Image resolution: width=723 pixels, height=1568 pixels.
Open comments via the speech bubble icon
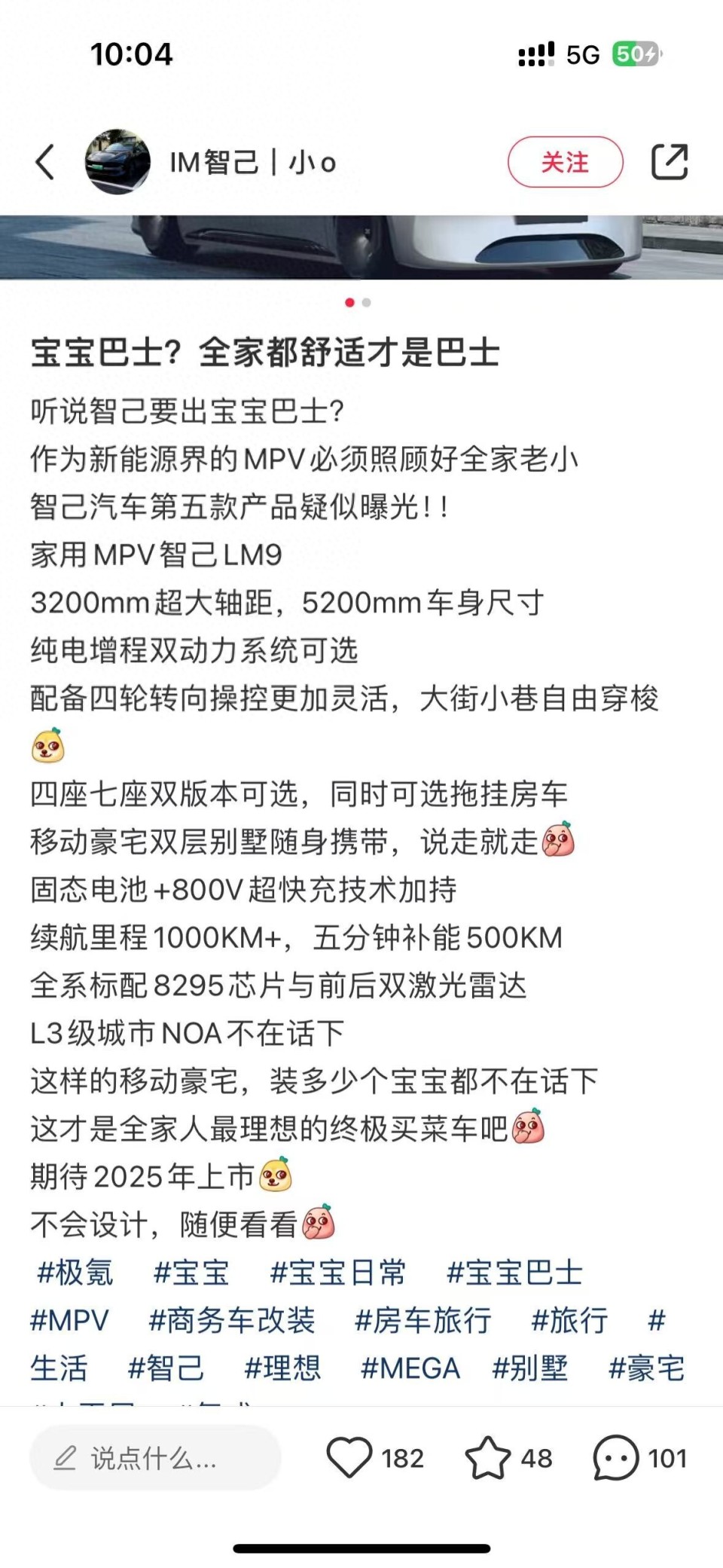615,1458
